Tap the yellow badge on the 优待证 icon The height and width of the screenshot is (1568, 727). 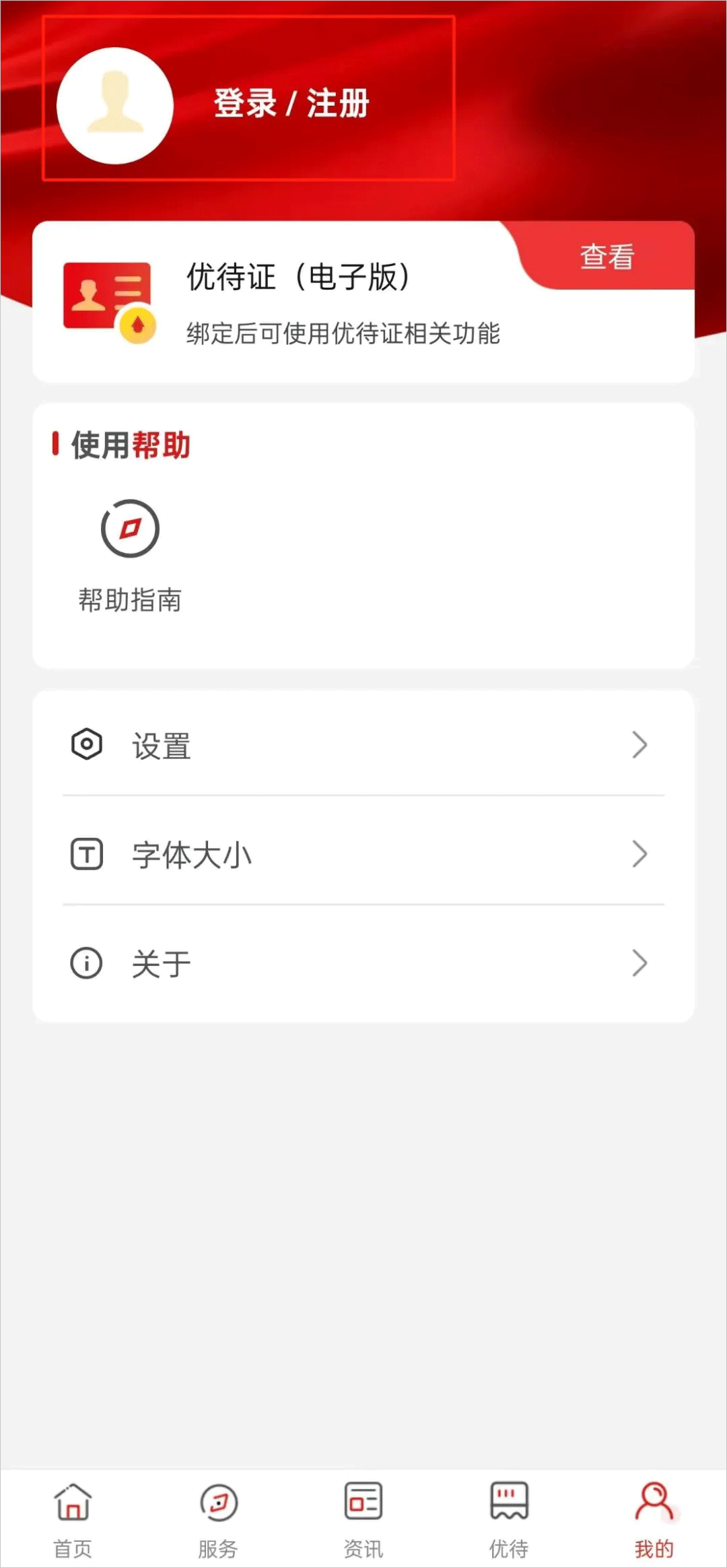136,325
